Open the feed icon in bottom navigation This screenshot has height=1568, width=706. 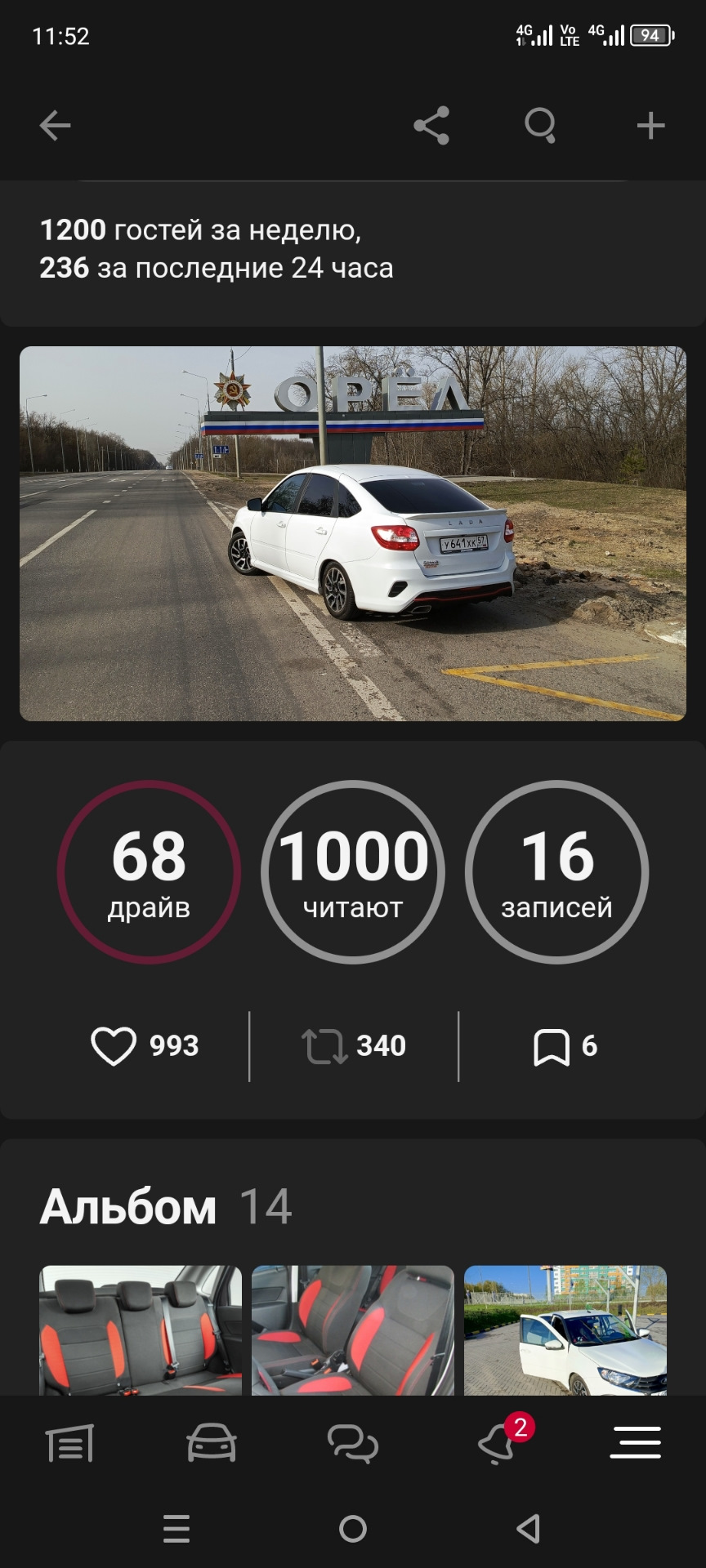[70, 1444]
